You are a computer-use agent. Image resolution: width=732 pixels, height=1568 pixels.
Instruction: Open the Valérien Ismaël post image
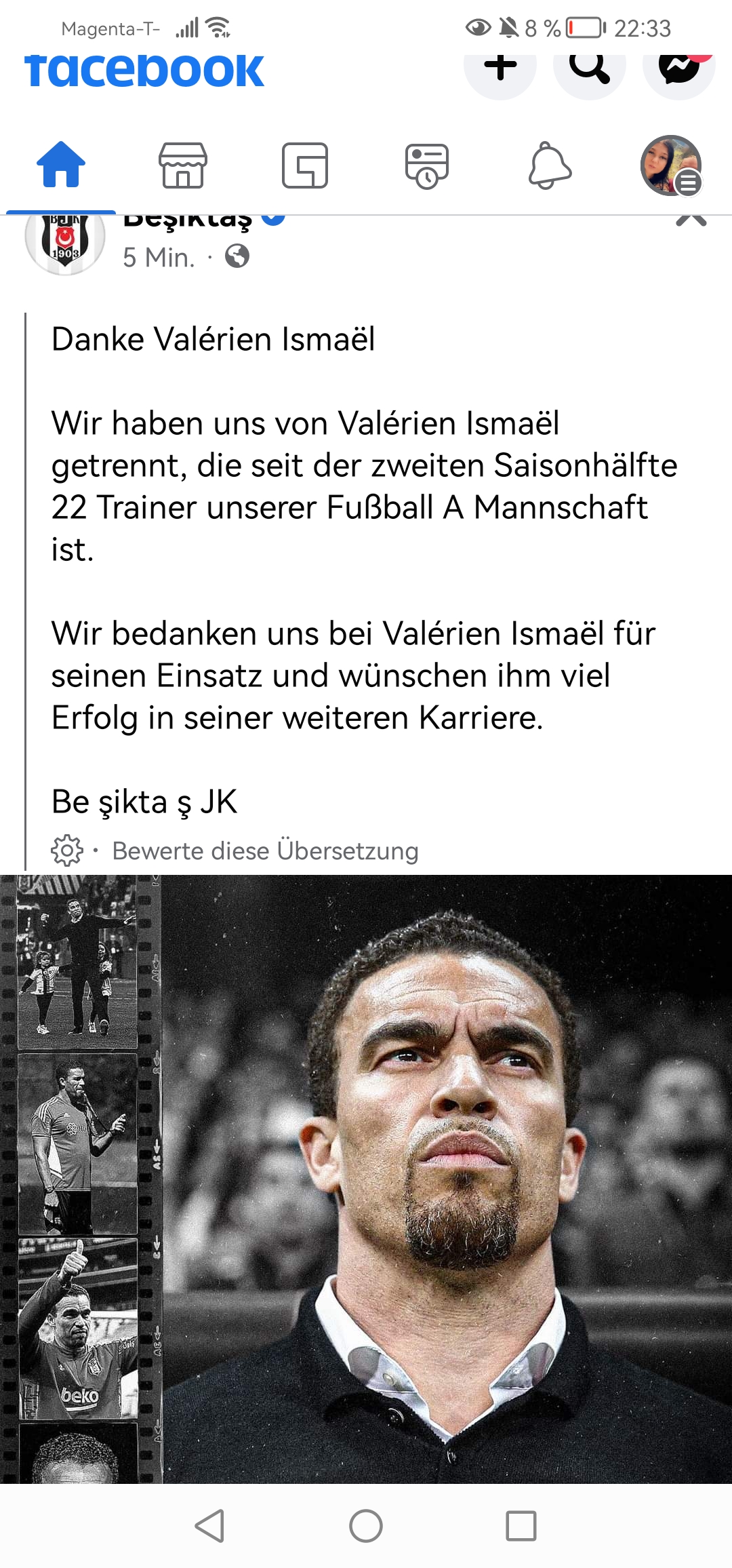[366, 1179]
